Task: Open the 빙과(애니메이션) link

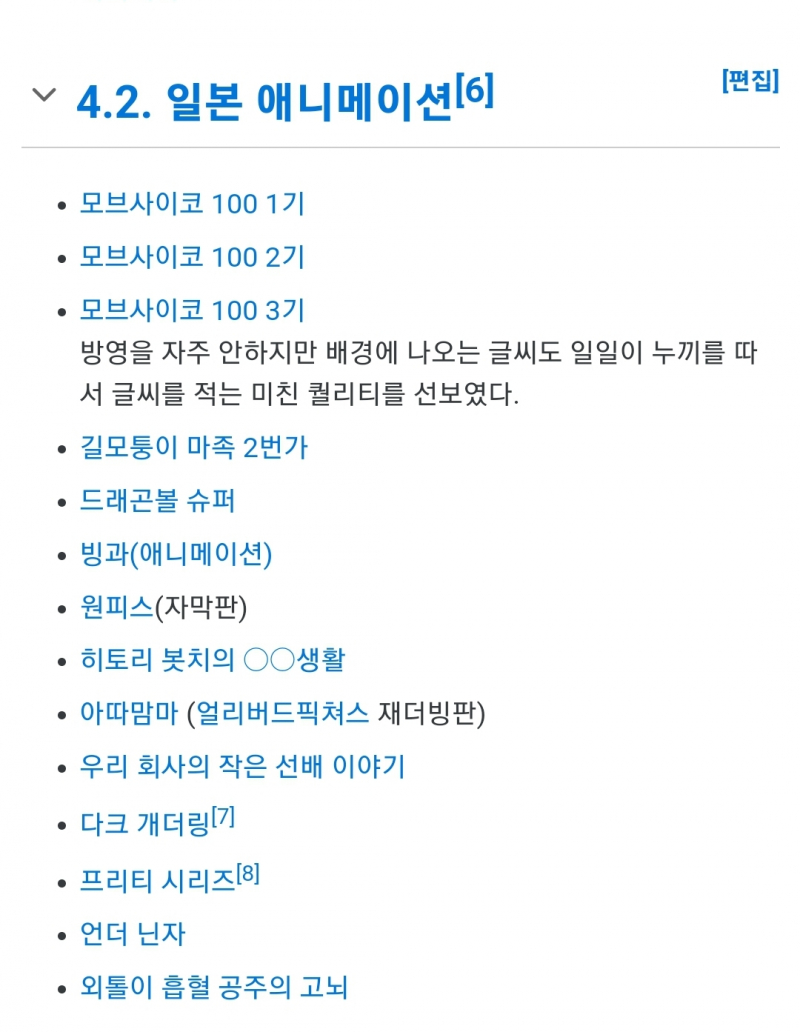Action: [x=176, y=553]
